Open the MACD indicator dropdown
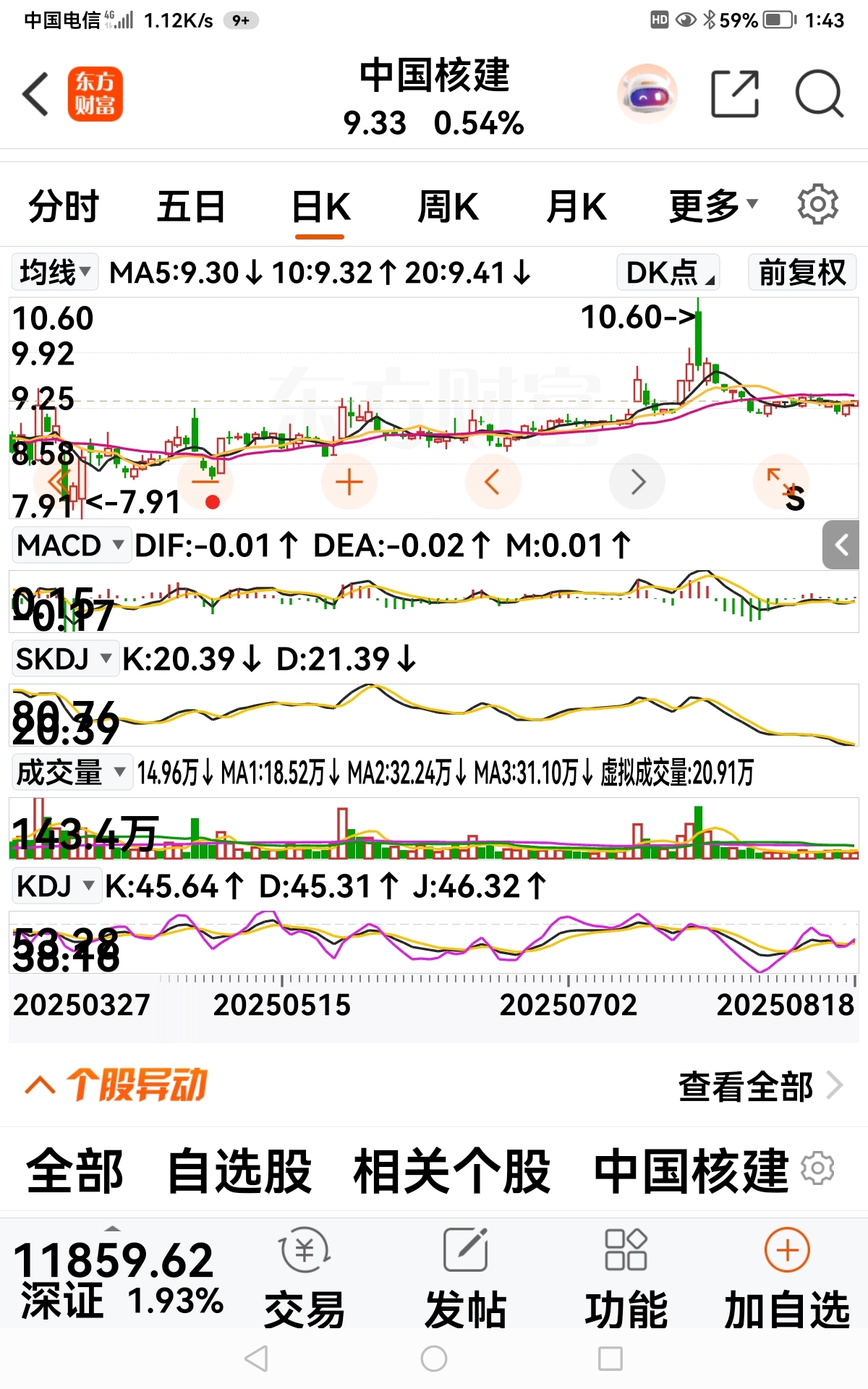 pyautogui.click(x=70, y=545)
